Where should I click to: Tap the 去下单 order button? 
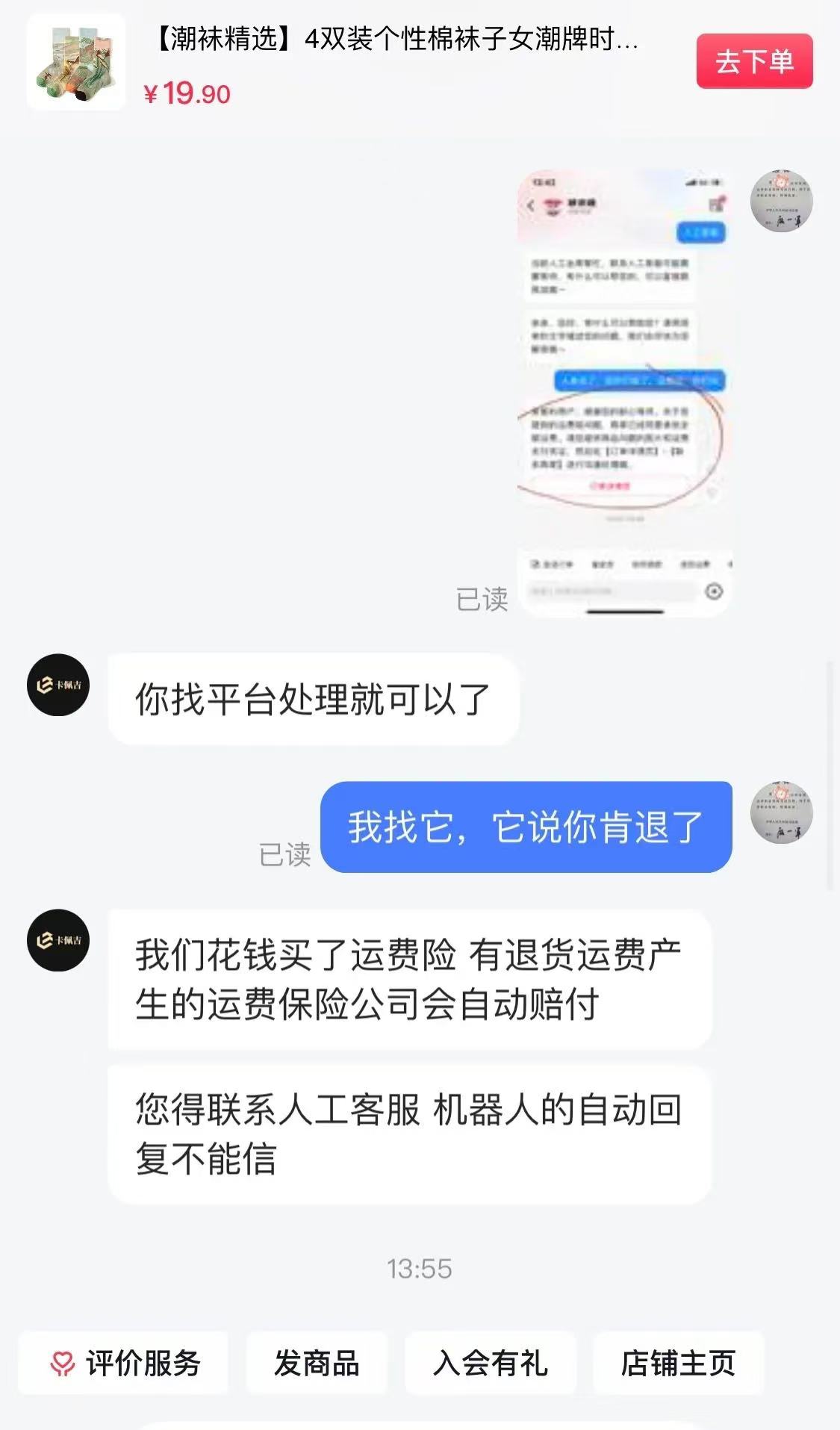[754, 61]
